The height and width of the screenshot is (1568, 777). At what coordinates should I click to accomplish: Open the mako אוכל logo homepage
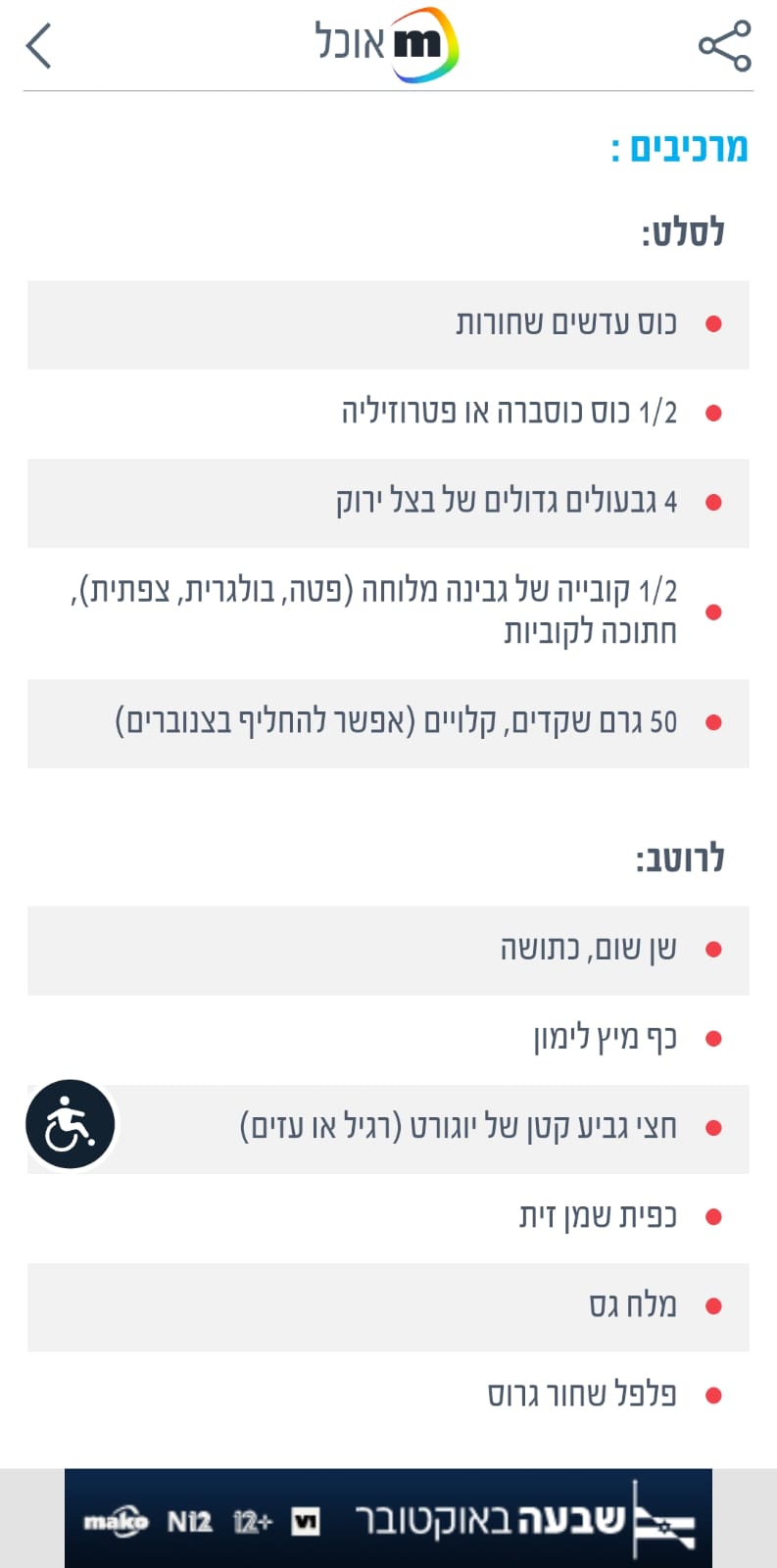point(387,44)
